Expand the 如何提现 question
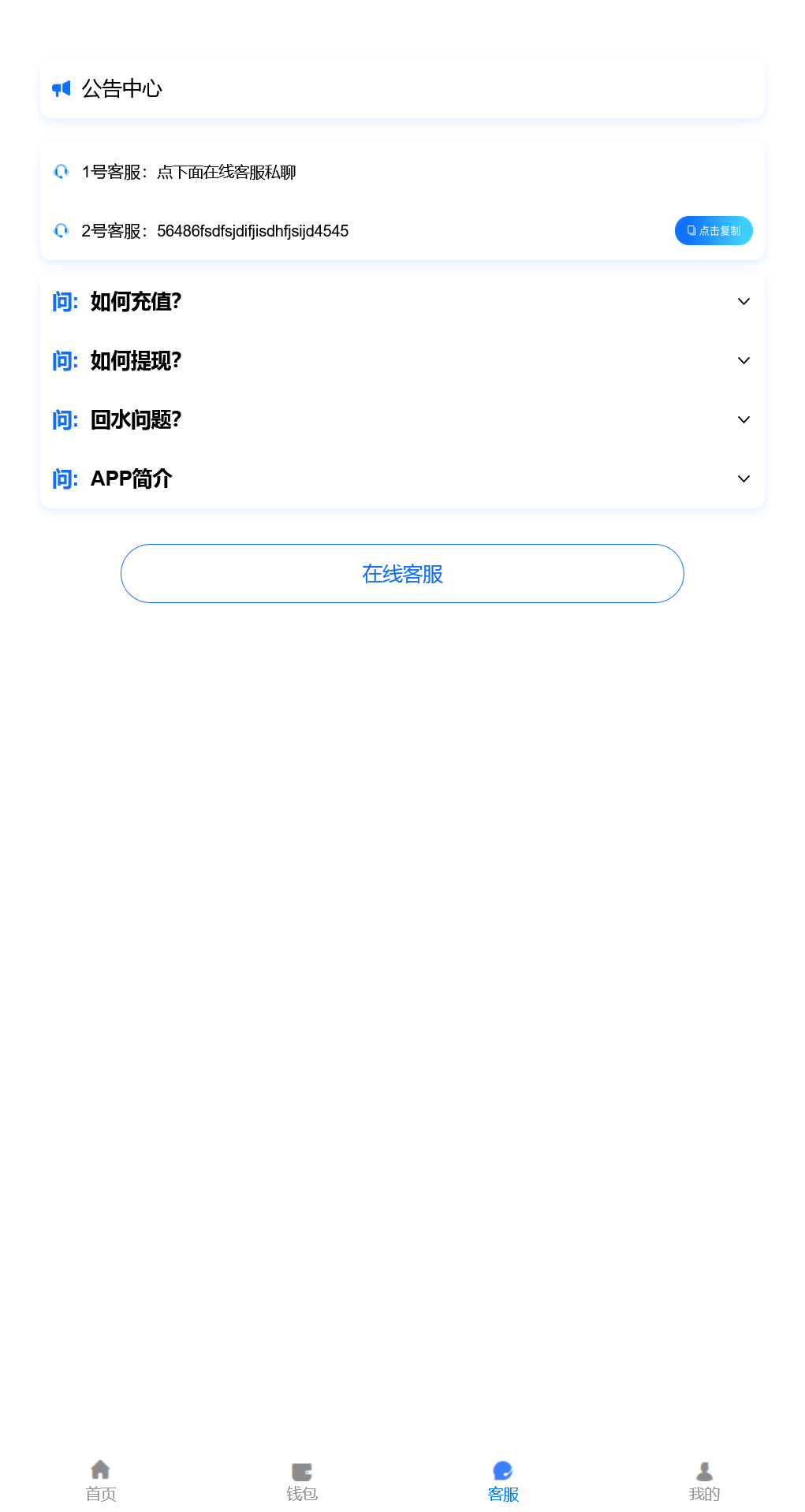Image resolution: width=805 pixels, height=1512 pixels. (x=743, y=360)
